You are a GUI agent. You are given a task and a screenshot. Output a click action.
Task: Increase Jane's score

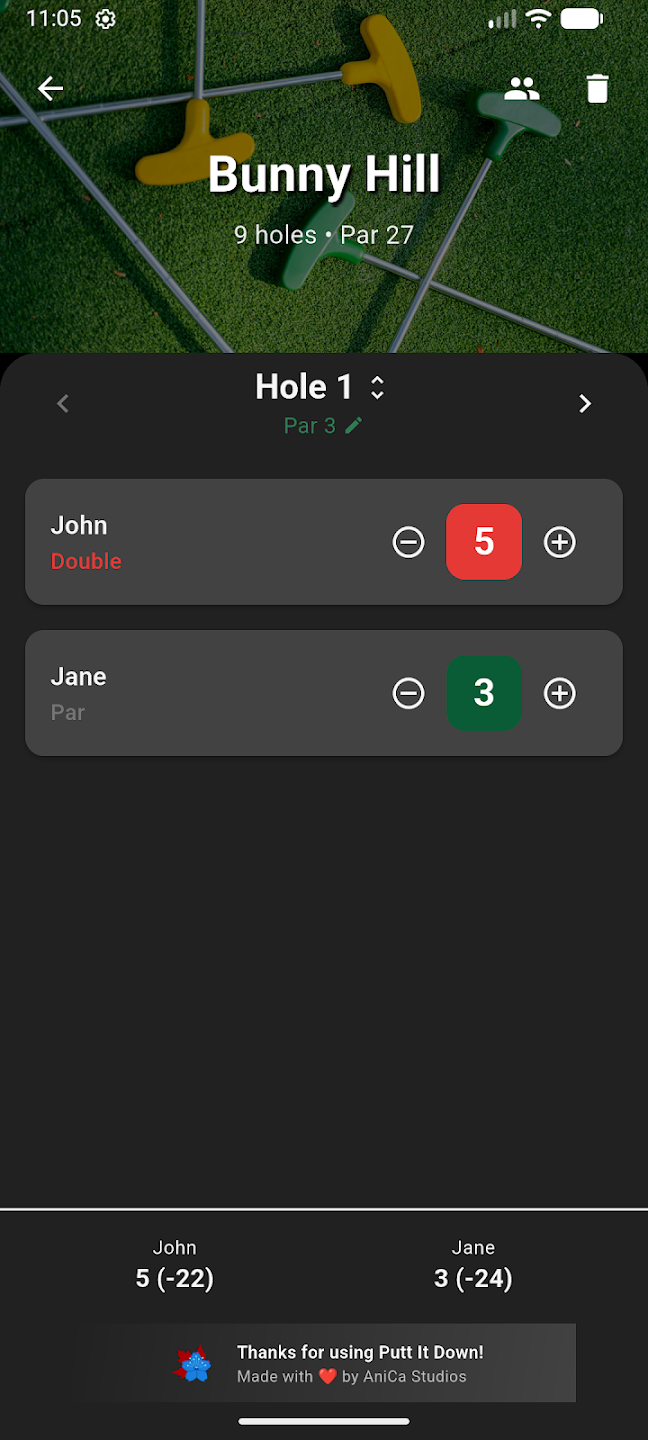pyautogui.click(x=559, y=693)
